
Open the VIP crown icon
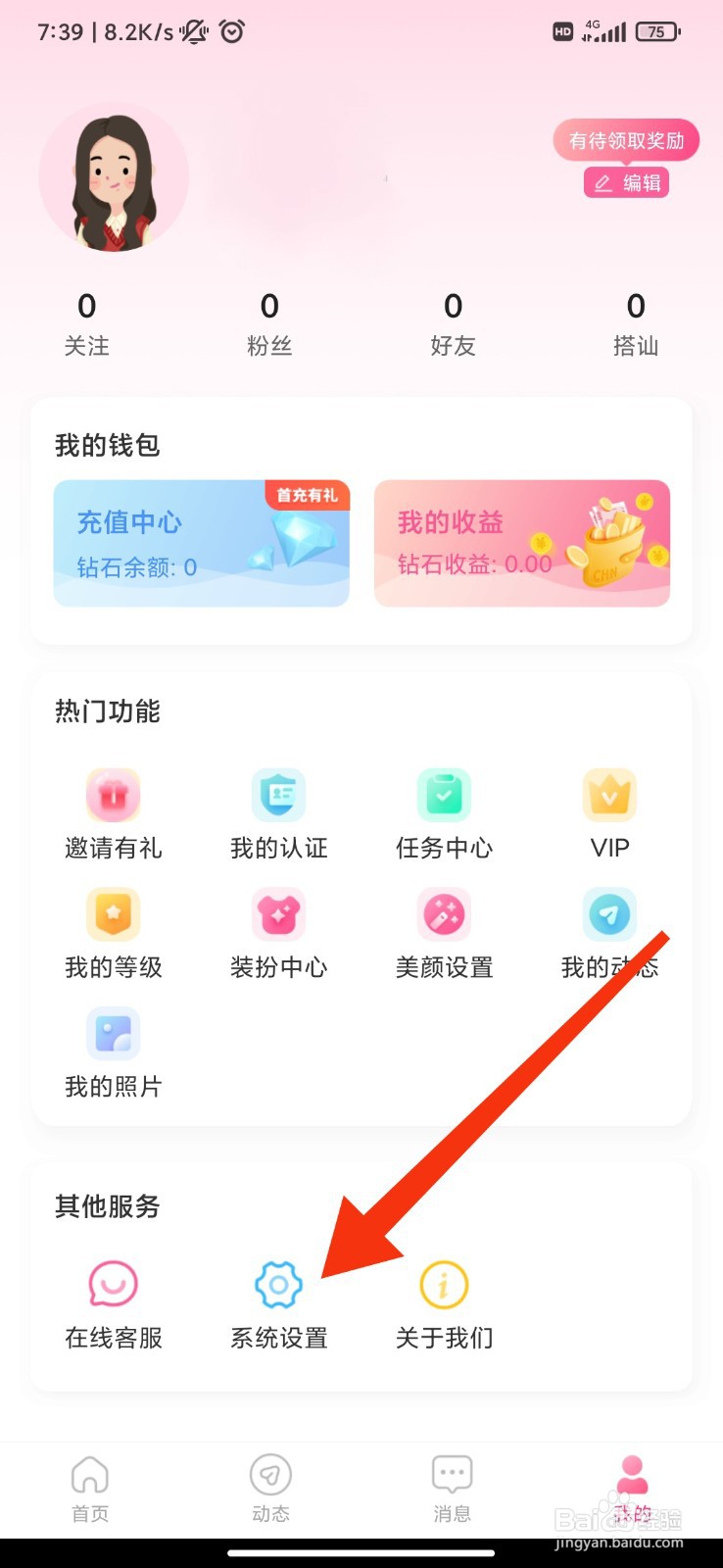[x=609, y=795]
